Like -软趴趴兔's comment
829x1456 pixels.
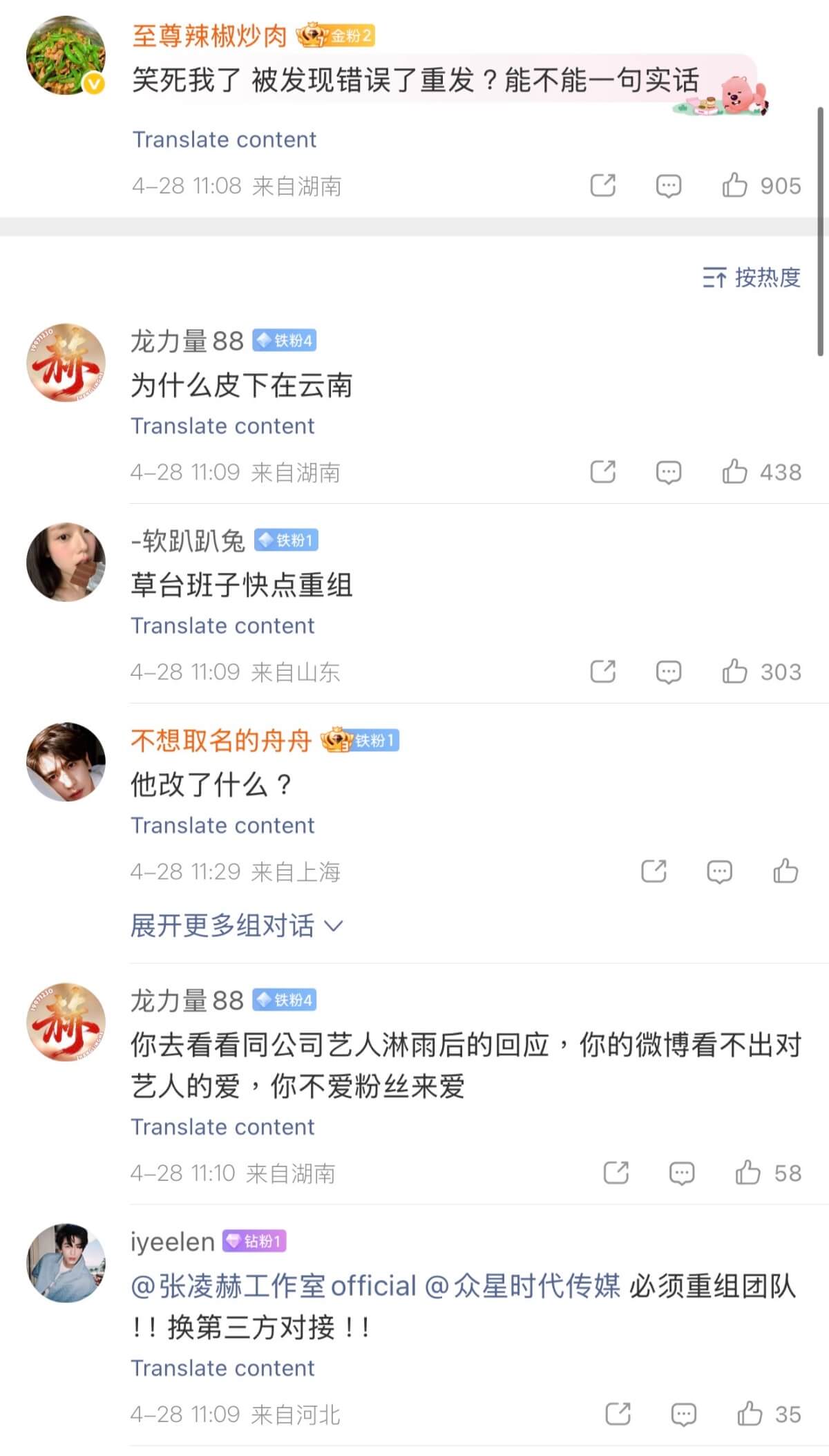[735, 672]
